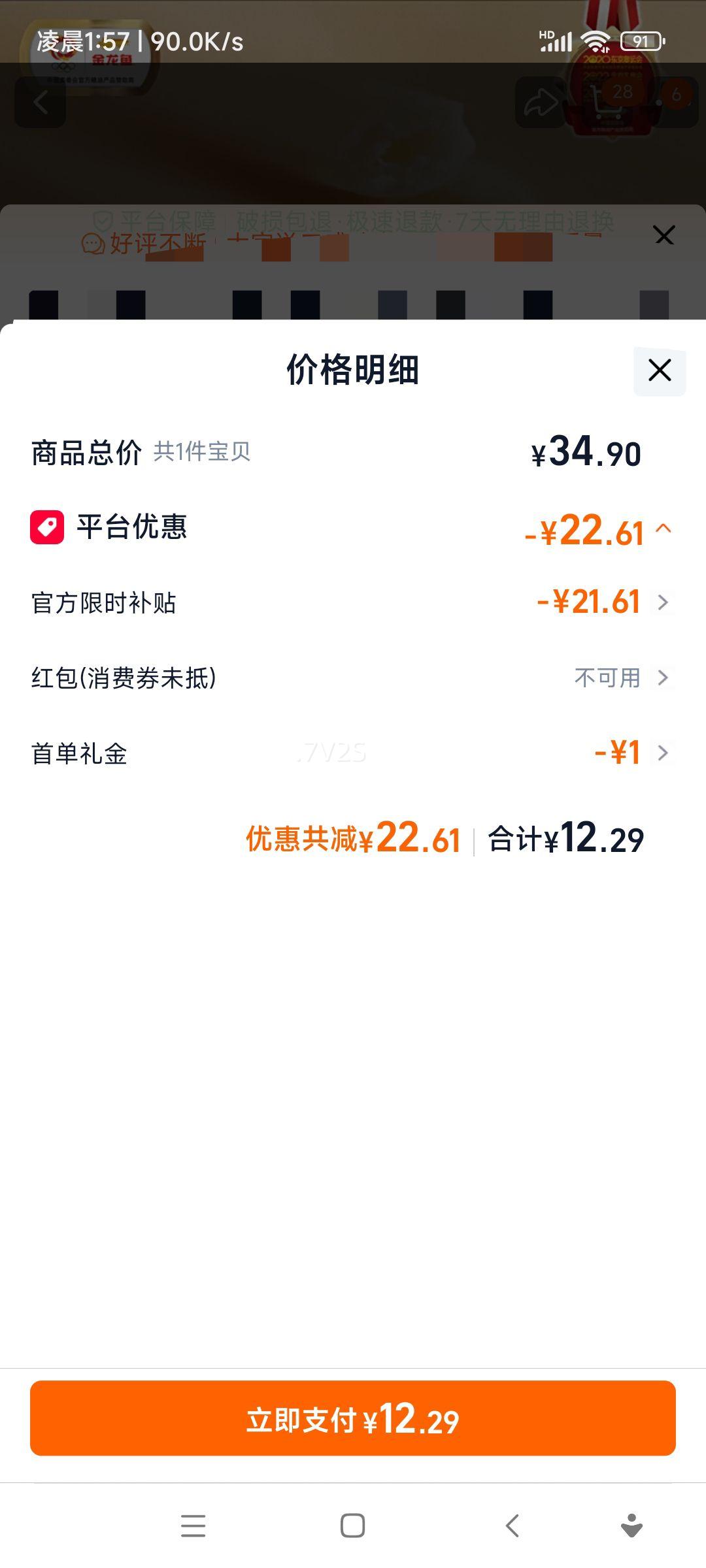Close the top promotion banner
This screenshot has height=1568, width=706.
665,235
